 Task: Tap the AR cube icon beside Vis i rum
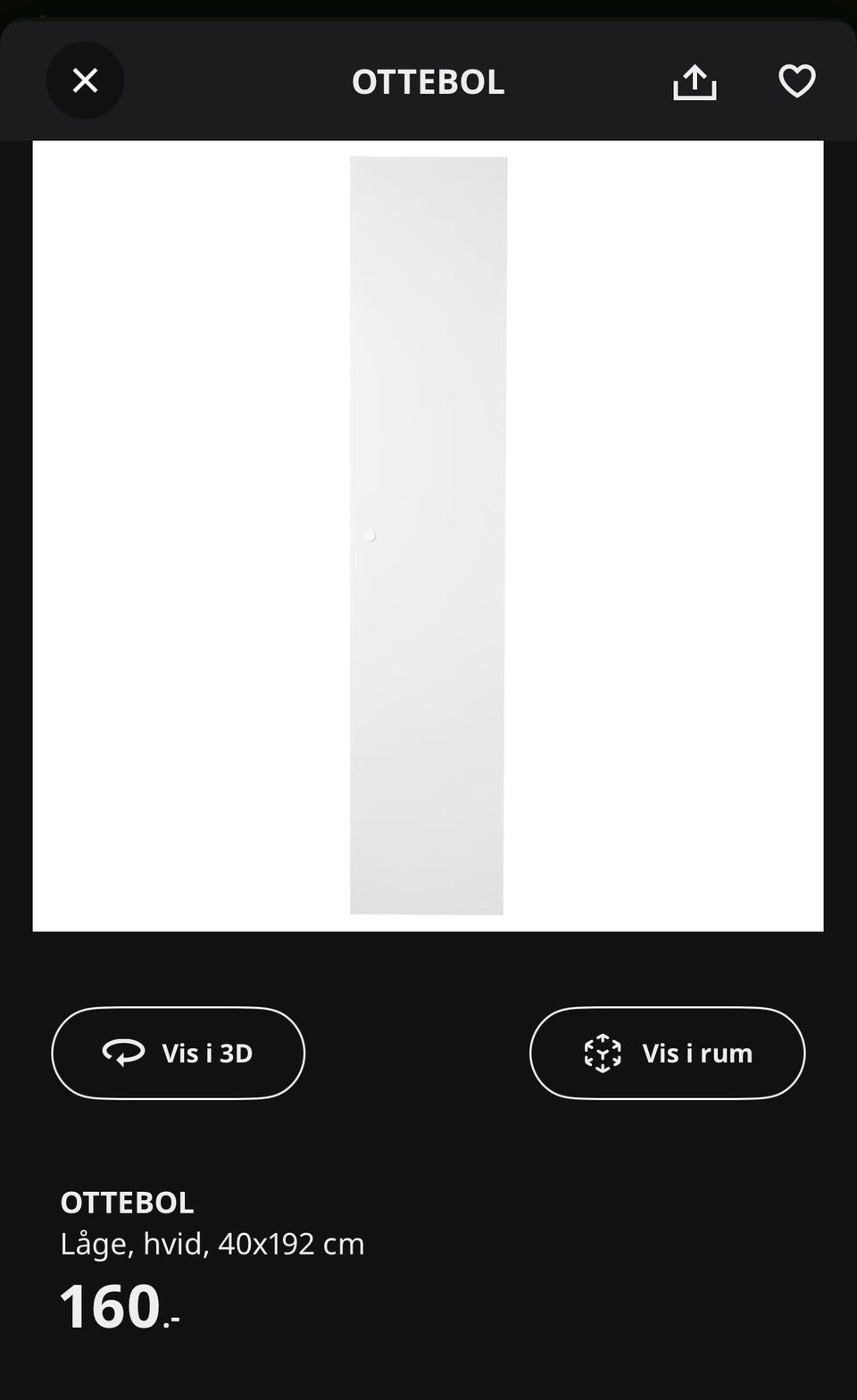[x=604, y=1054]
